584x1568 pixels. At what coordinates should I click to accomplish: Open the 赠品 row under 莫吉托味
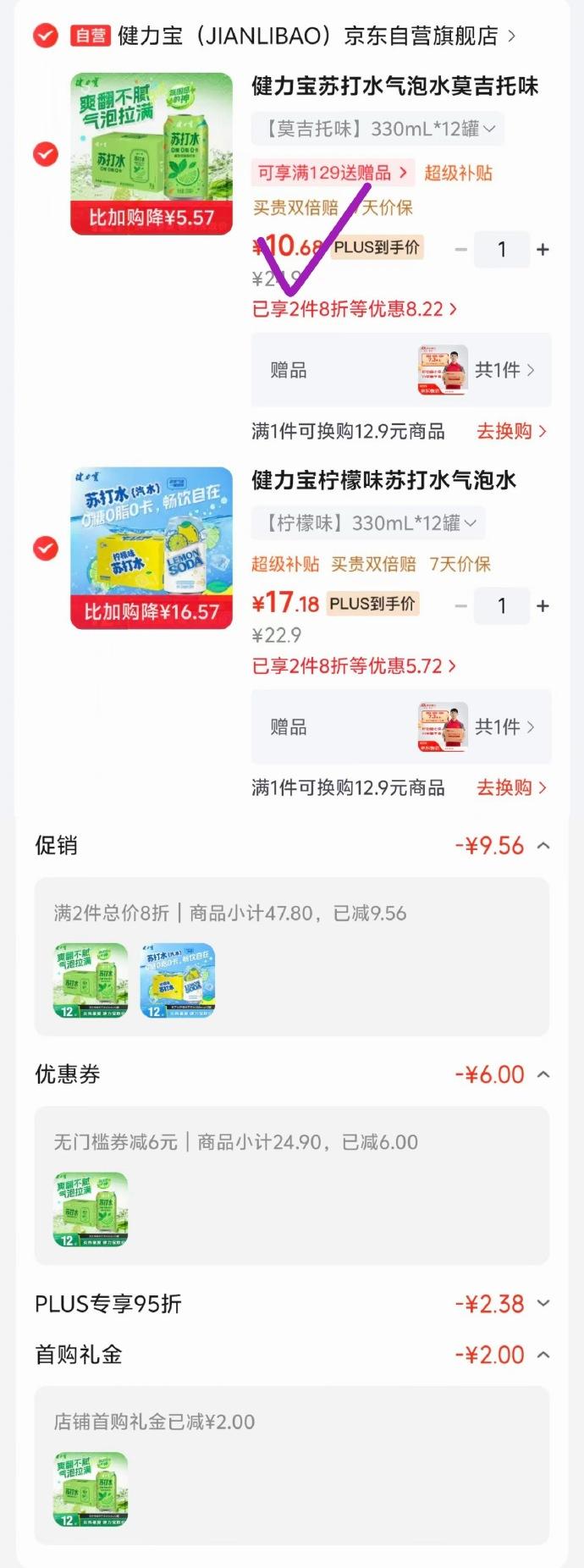pyautogui.click(x=401, y=370)
